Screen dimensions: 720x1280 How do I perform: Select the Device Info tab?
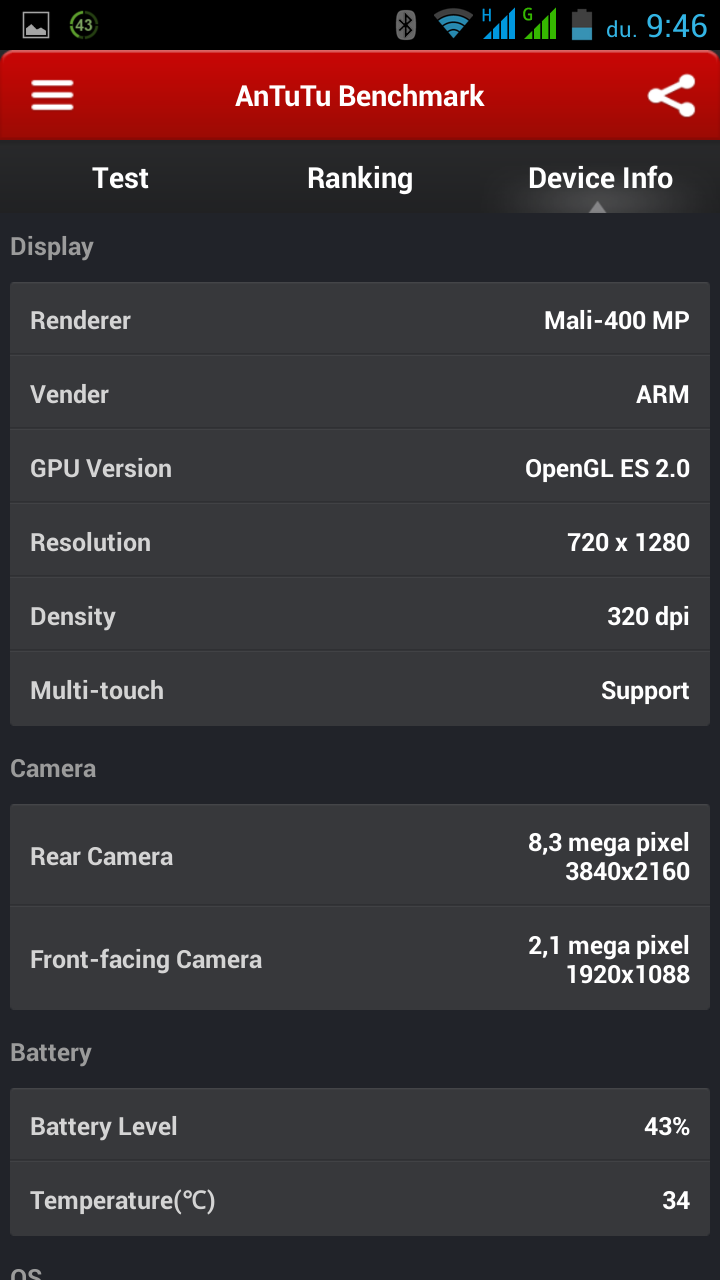click(x=600, y=178)
